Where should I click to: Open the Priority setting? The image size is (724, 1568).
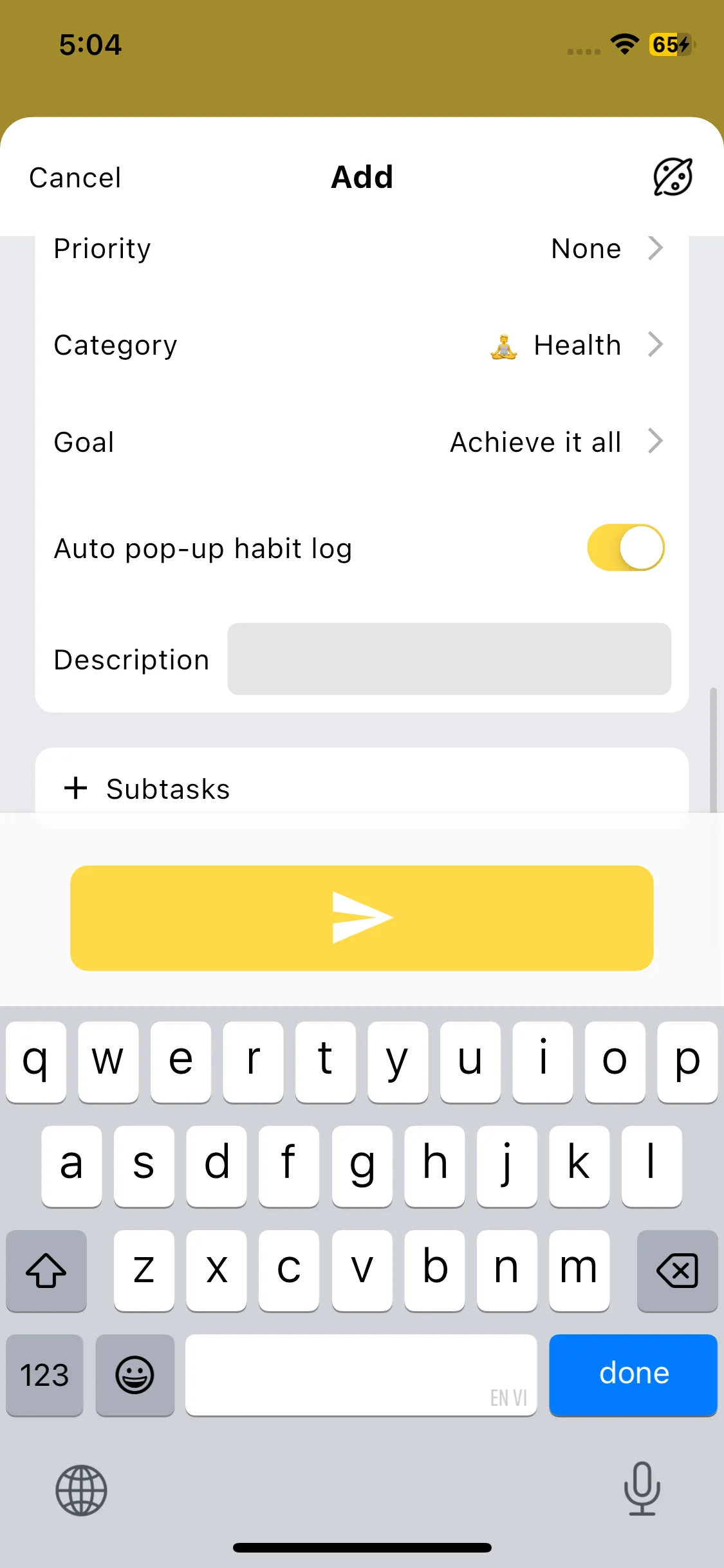point(360,249)
